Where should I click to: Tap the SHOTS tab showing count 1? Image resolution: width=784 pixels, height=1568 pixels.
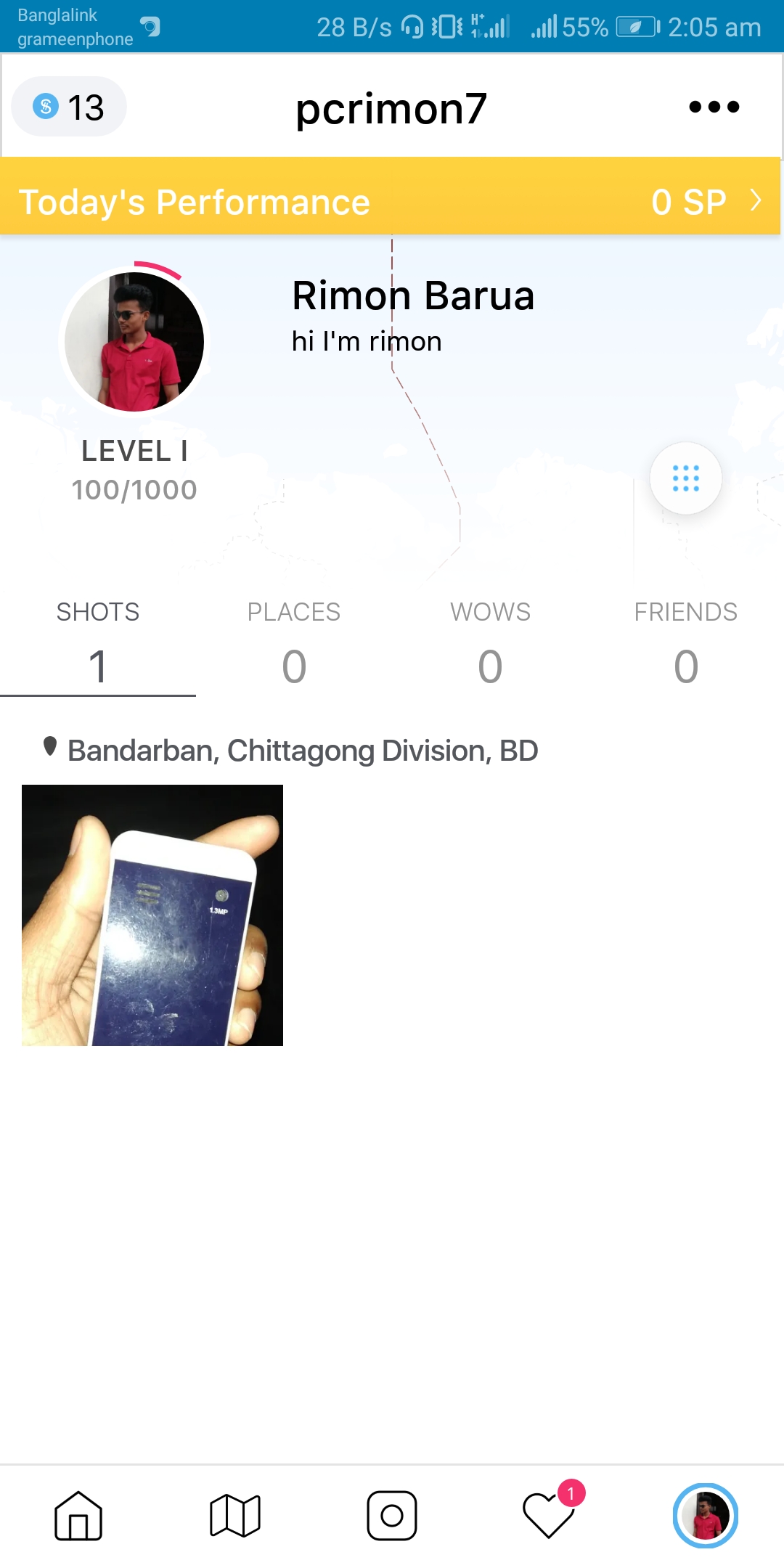tap(98, 639)
